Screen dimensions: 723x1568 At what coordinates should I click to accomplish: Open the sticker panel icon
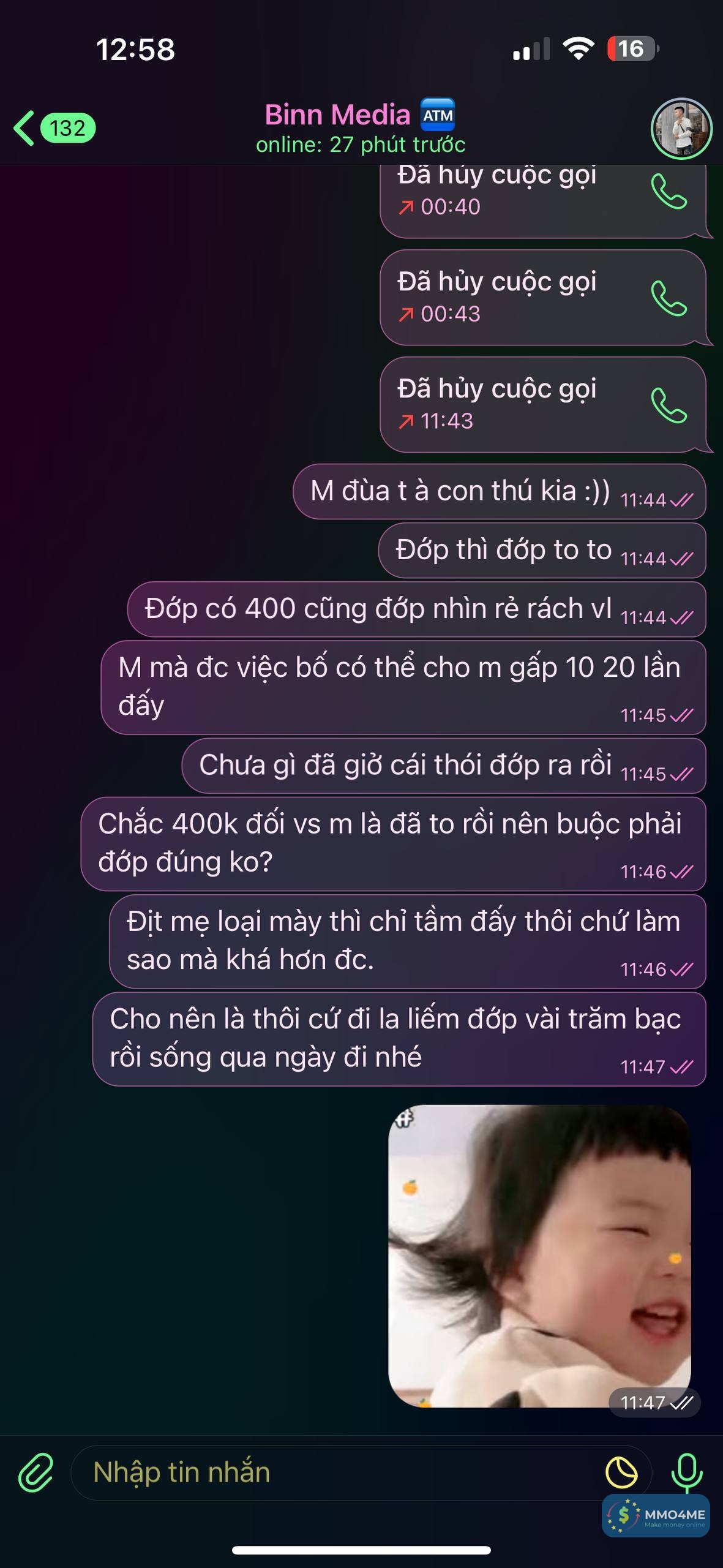click(x=621, y=1472)
